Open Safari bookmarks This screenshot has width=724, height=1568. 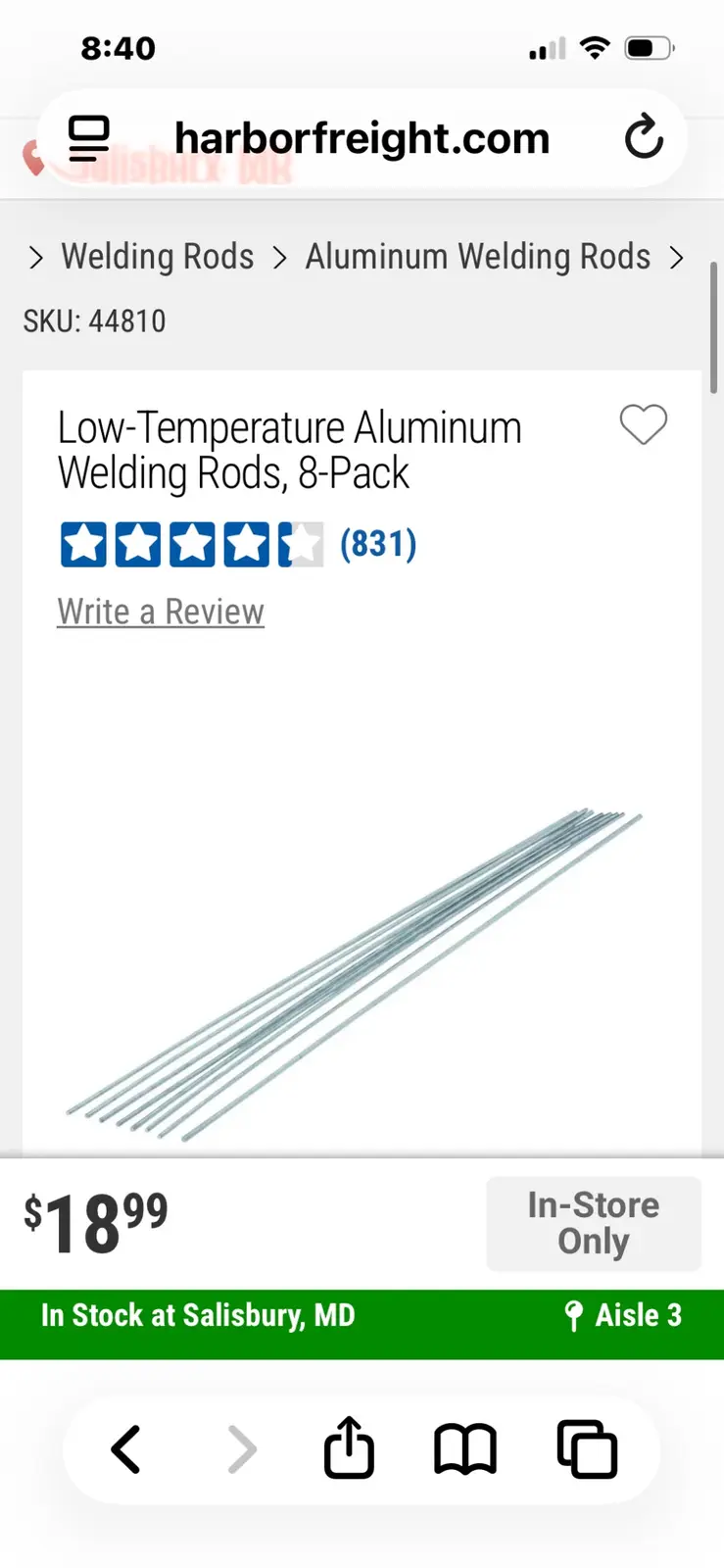pyautogui.click(x=465, y=1450)
